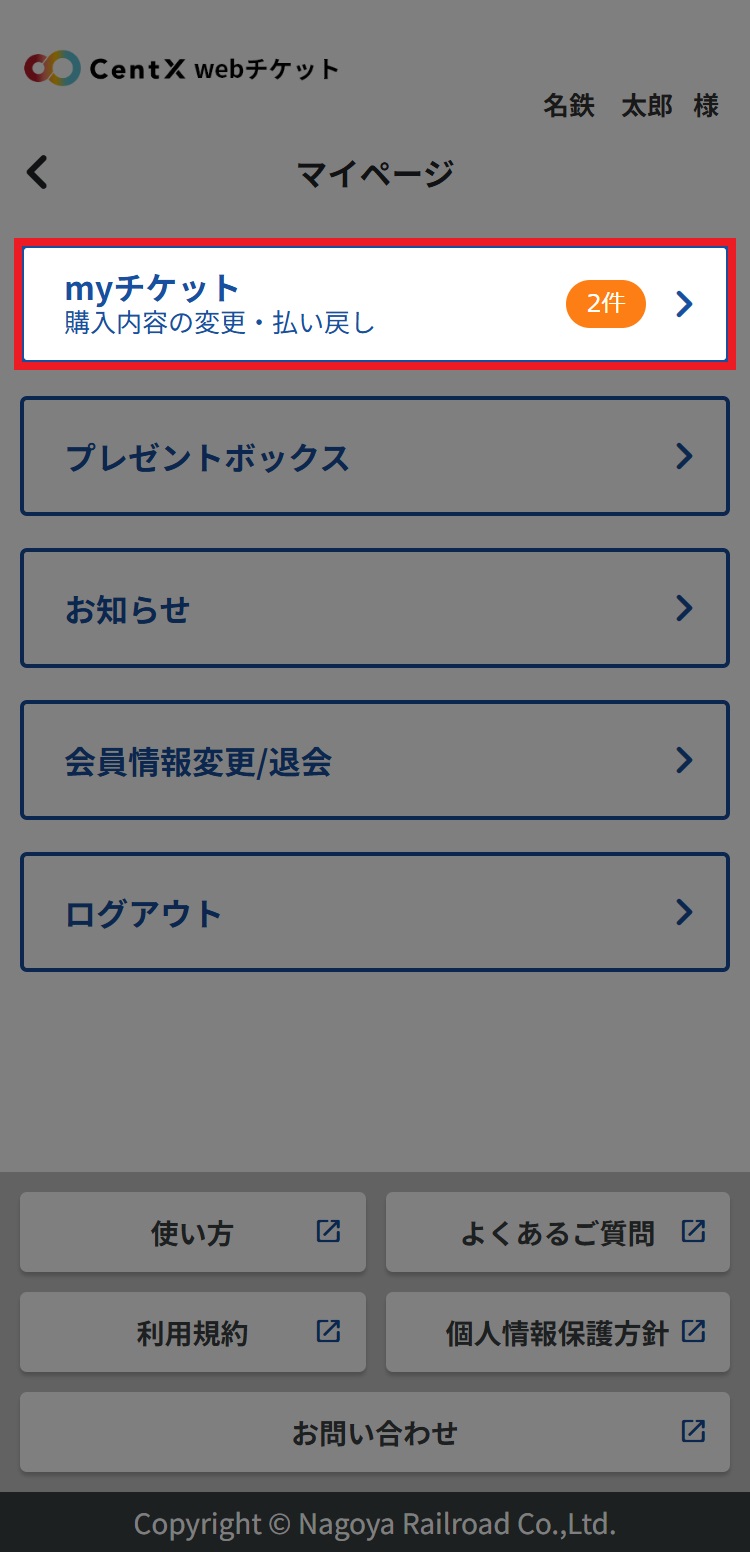Open 会員情報変更/退会 settings

point(374,761)
